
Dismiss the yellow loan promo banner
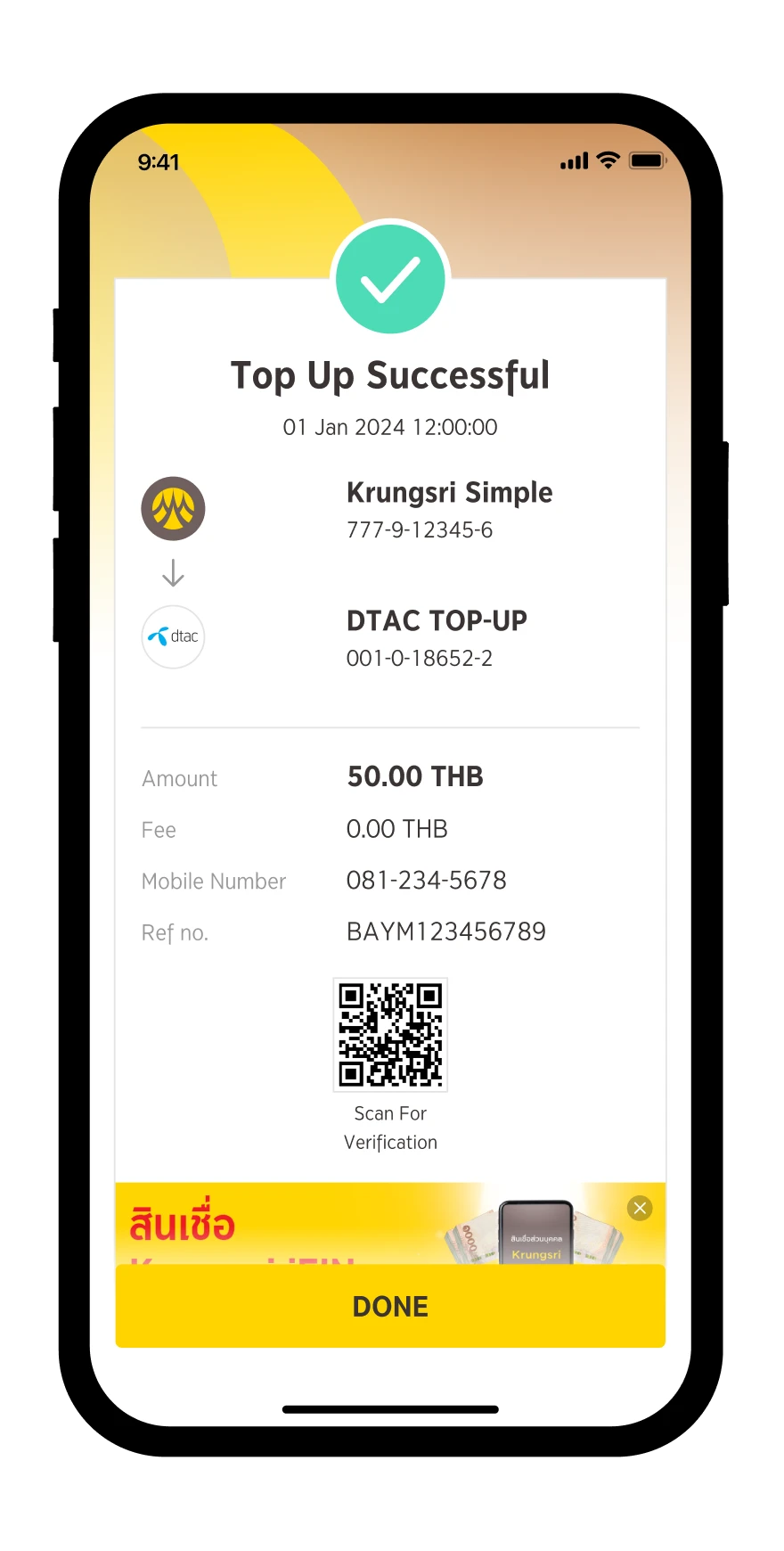tap(640, 1209)
